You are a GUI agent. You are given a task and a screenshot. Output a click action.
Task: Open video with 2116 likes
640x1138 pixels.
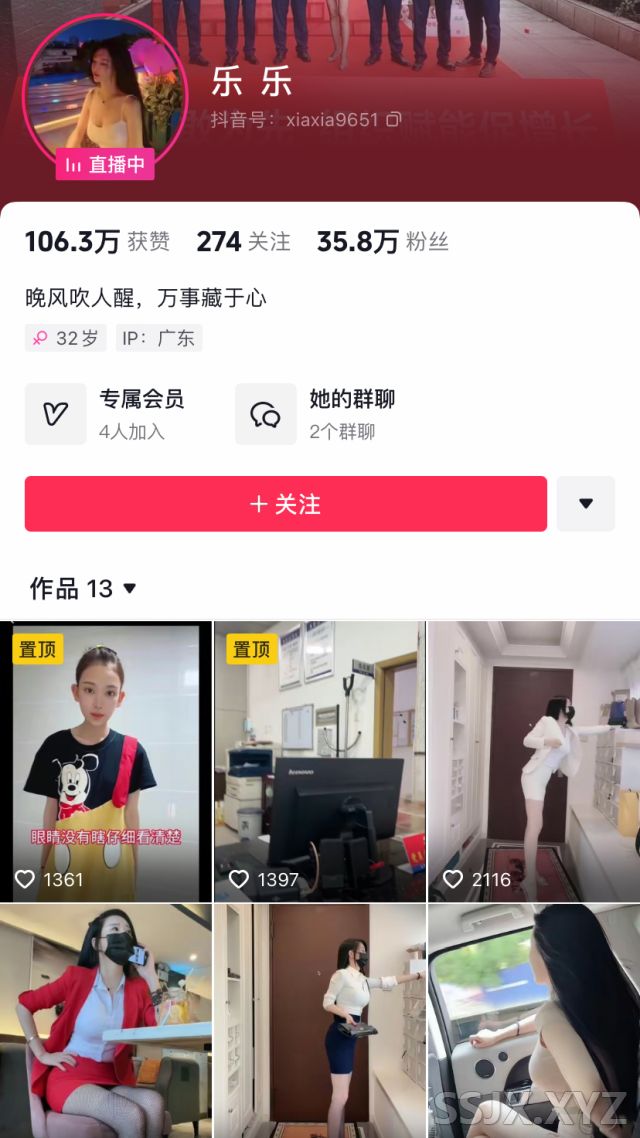534,762
